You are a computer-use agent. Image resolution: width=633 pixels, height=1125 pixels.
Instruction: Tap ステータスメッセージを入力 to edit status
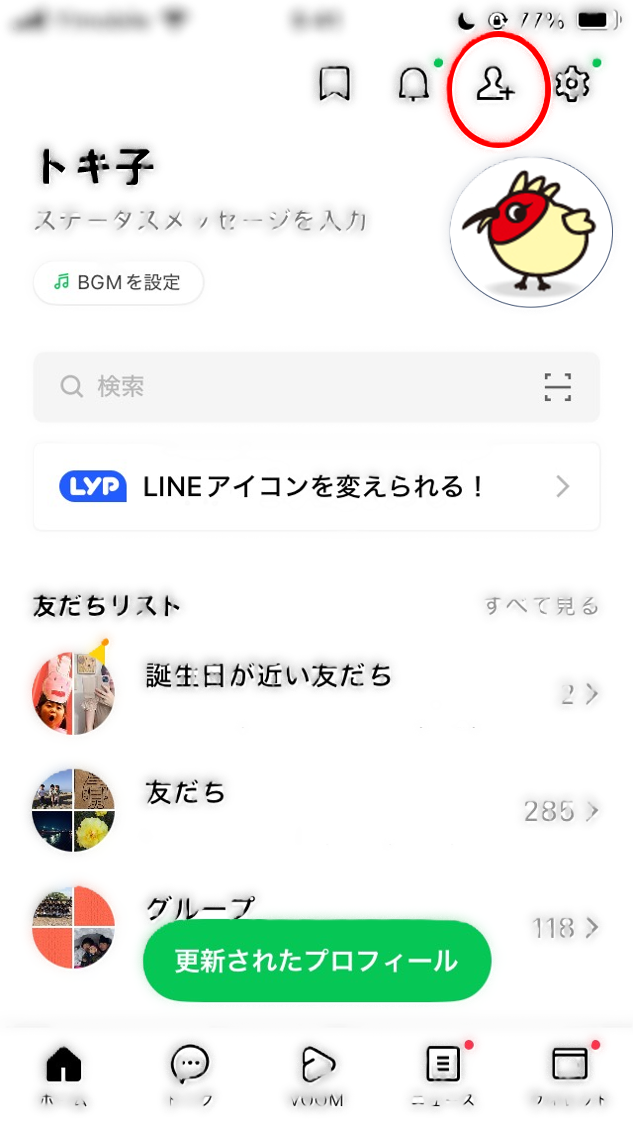click(x=200, y=220)
